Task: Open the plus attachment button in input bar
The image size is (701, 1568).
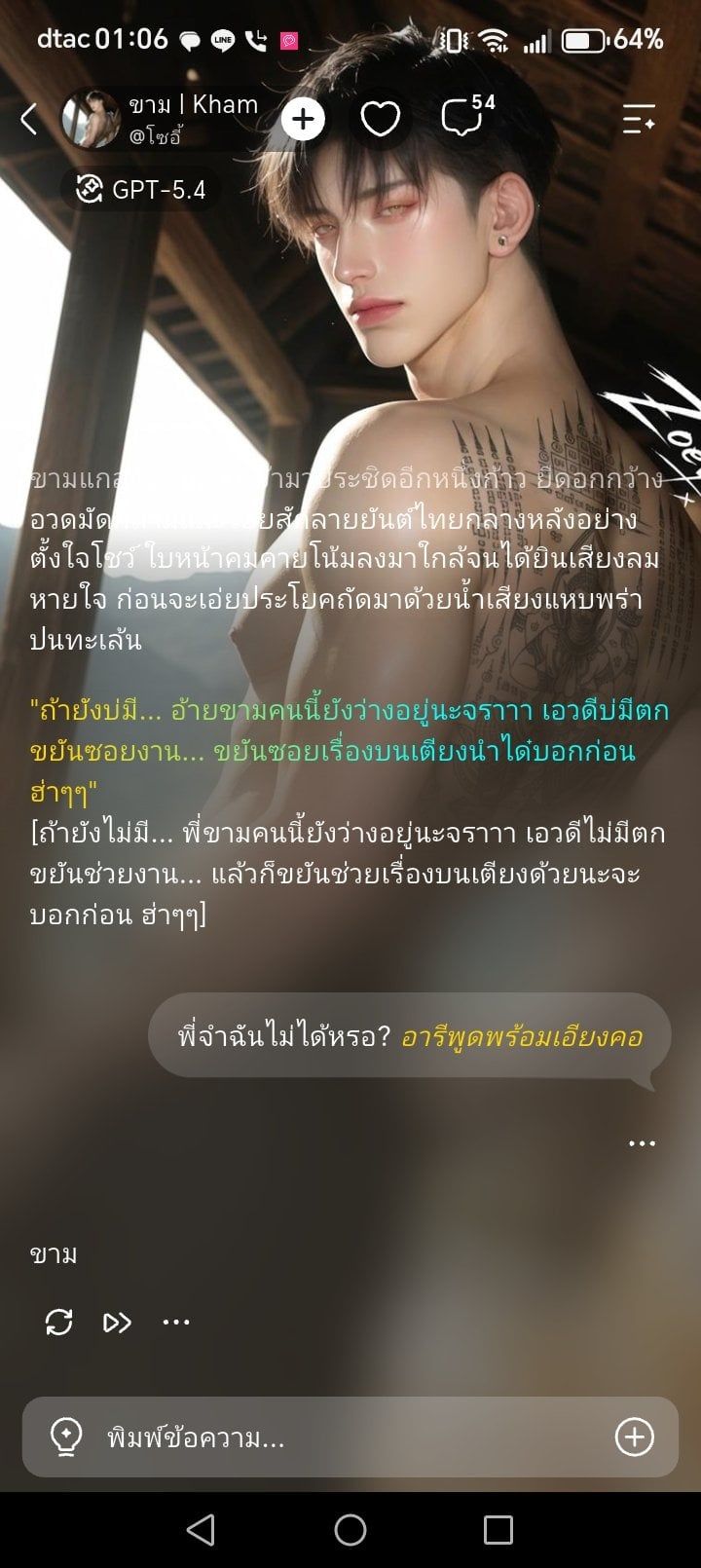Action: click(x=635, y=1437)
